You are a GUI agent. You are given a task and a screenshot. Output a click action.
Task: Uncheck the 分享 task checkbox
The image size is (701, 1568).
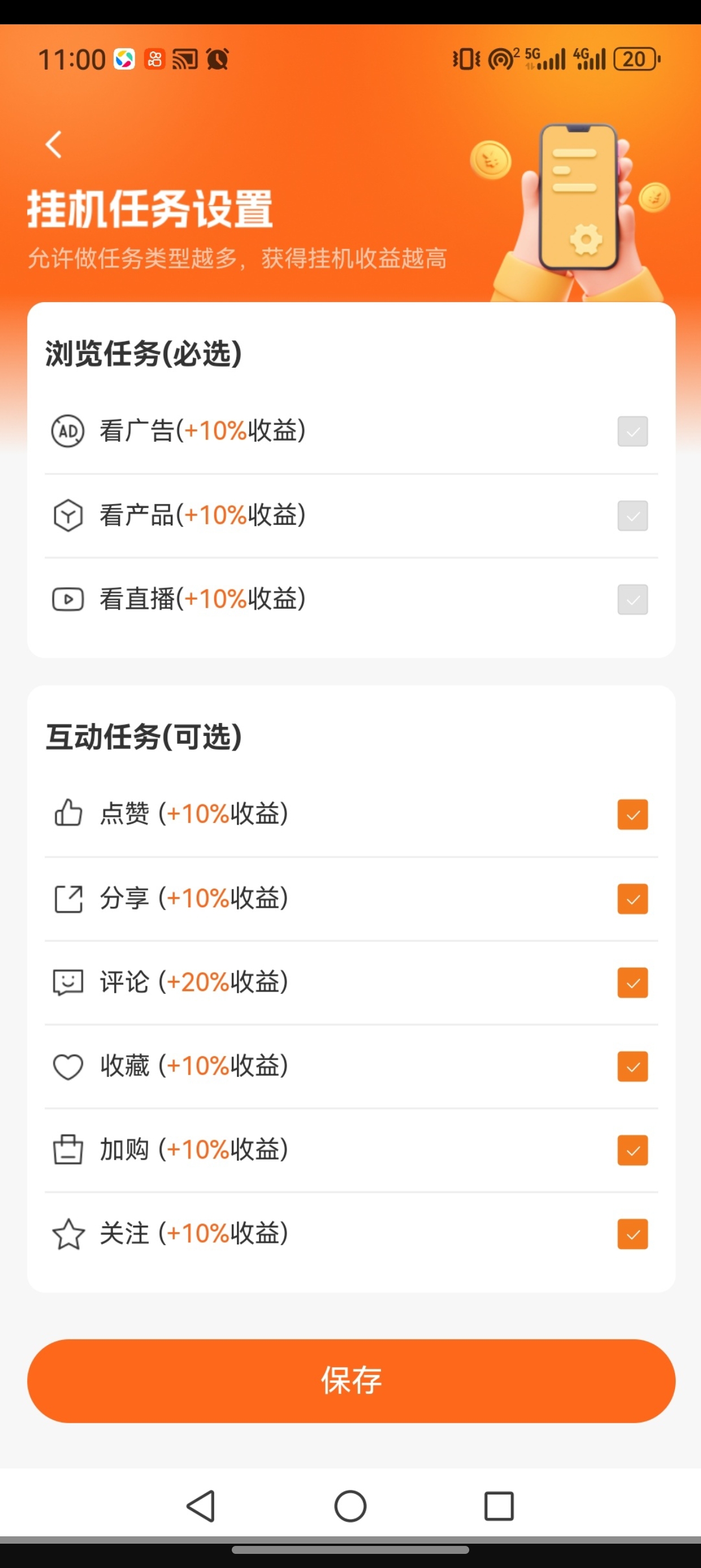(632, 898)
